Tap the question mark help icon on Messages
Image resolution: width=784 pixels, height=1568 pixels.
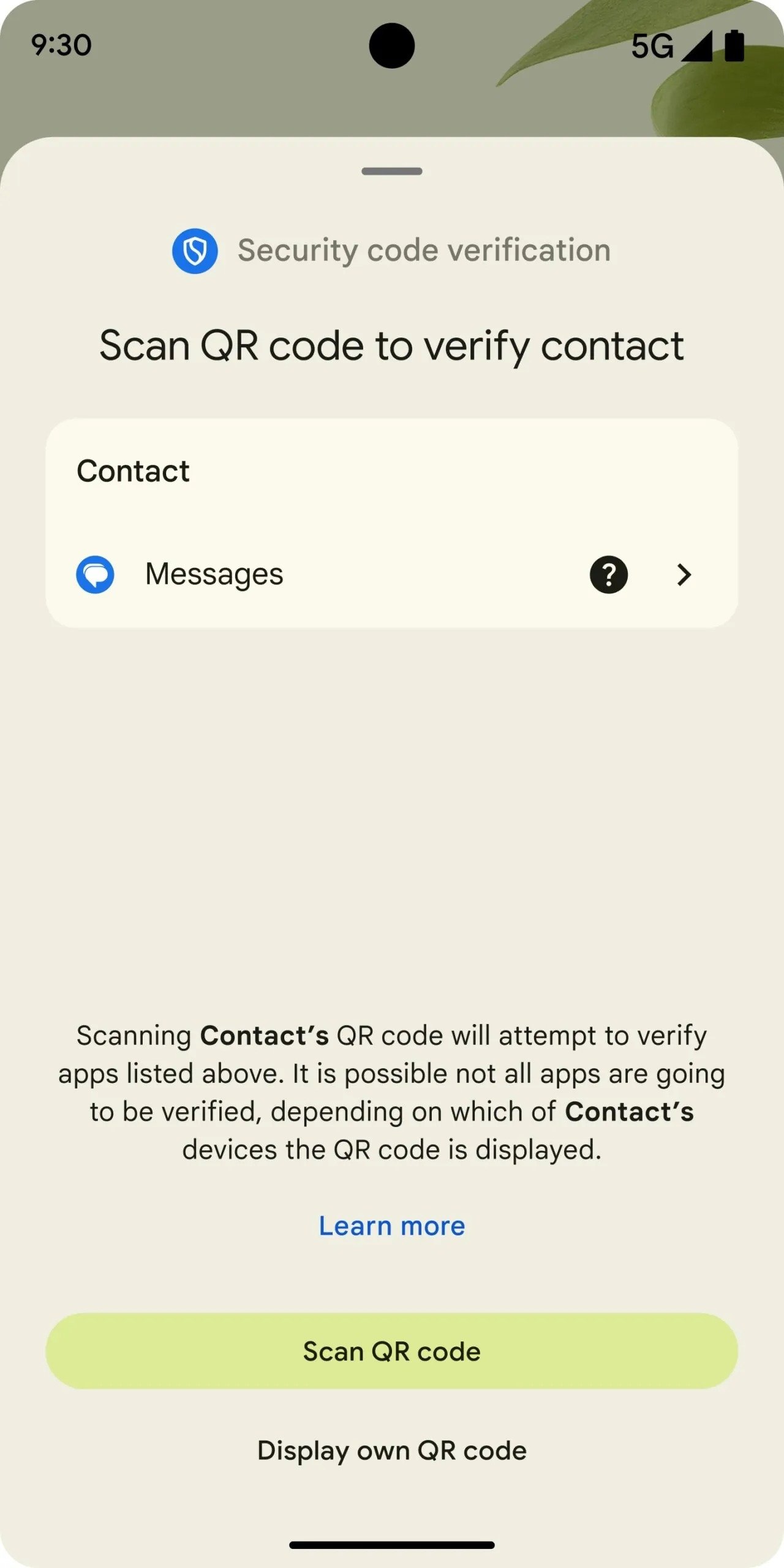(x=608, y=575)
